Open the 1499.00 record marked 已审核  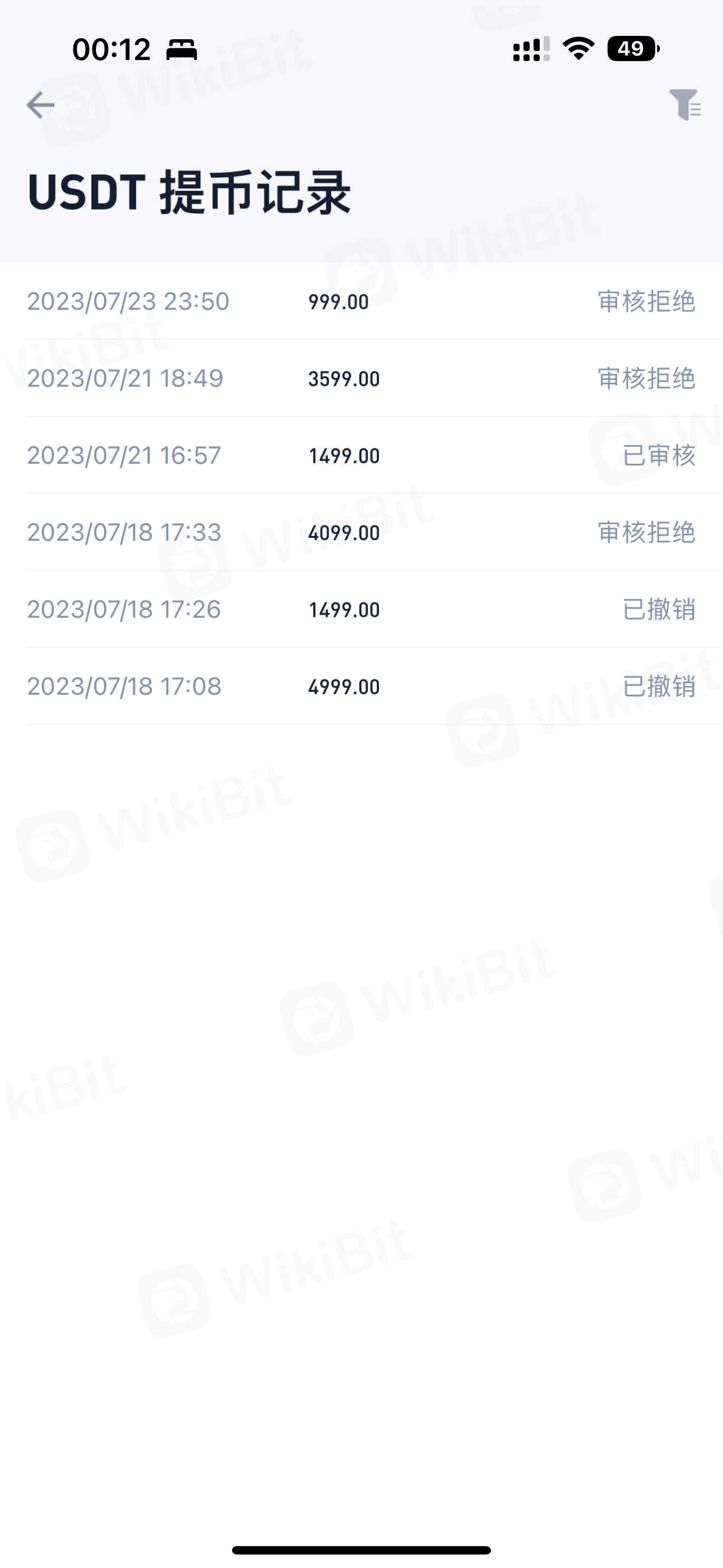(x=361, y=455)
